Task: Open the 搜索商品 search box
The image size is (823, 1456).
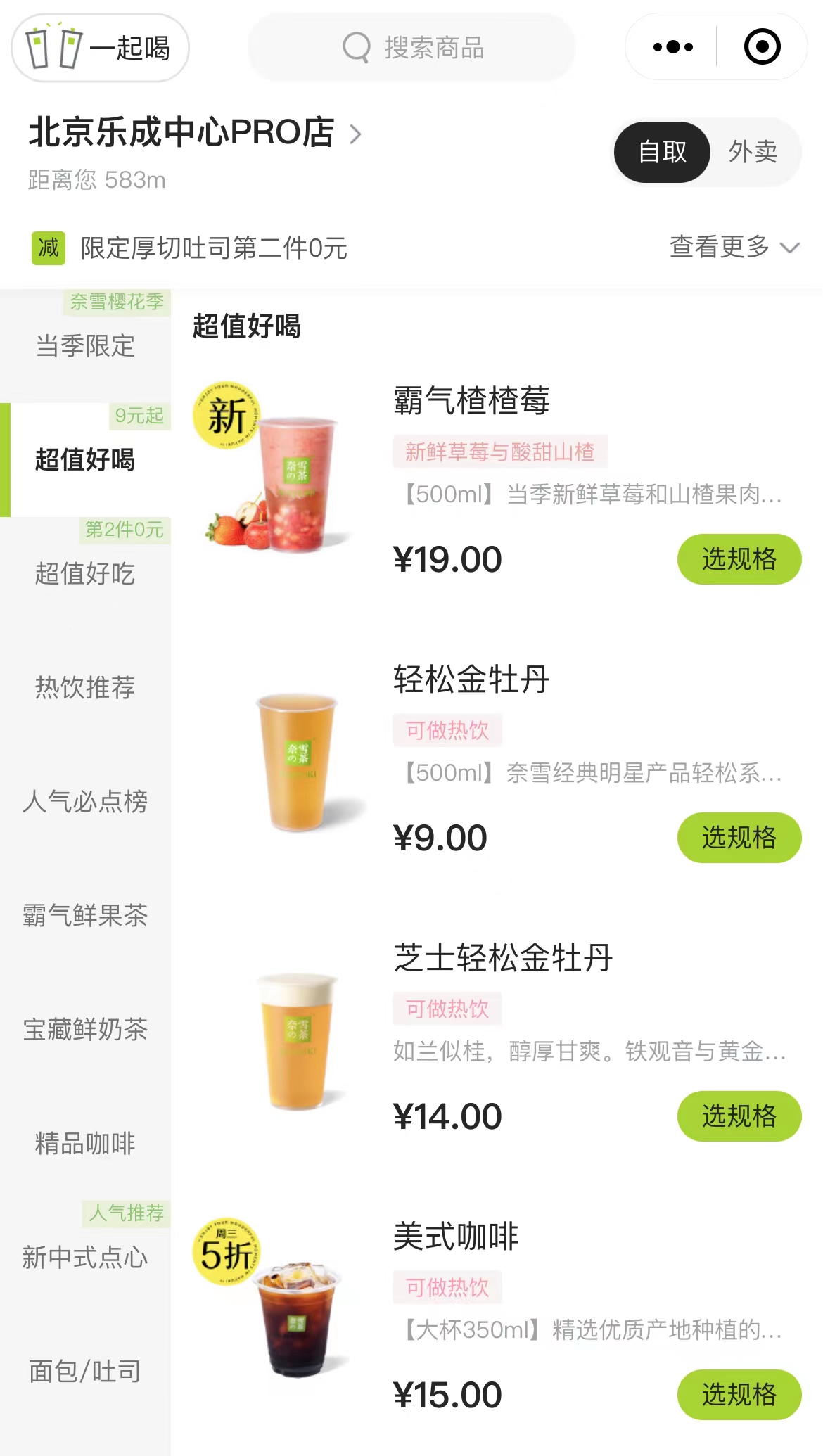Action: (412, 48)
